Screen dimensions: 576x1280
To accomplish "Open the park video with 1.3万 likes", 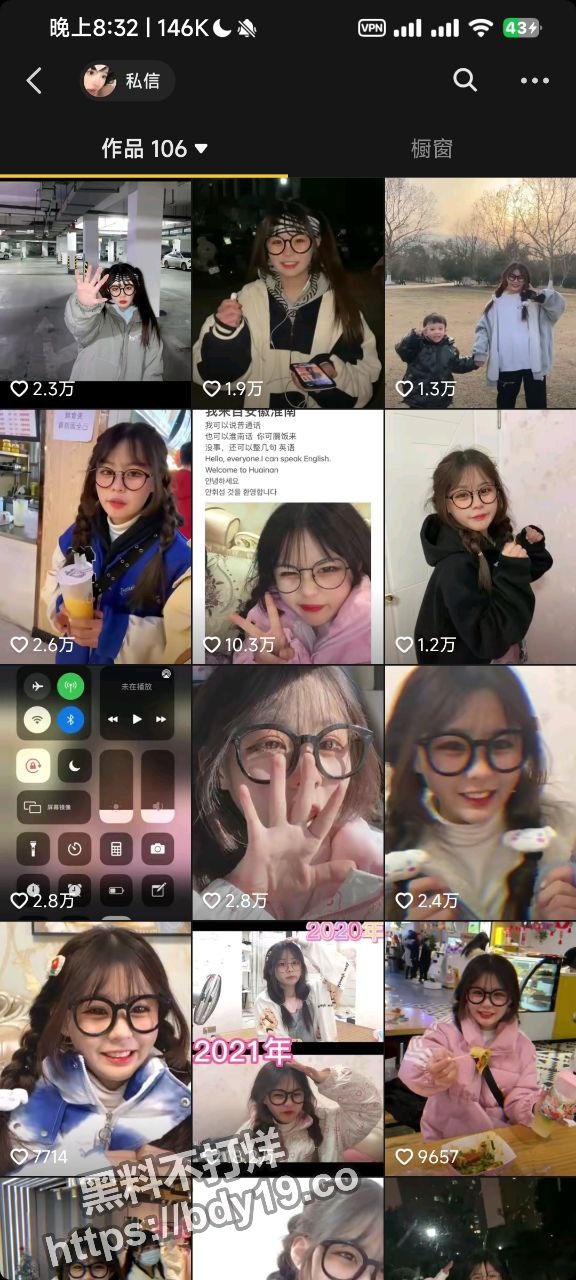I will pos(481,293).
